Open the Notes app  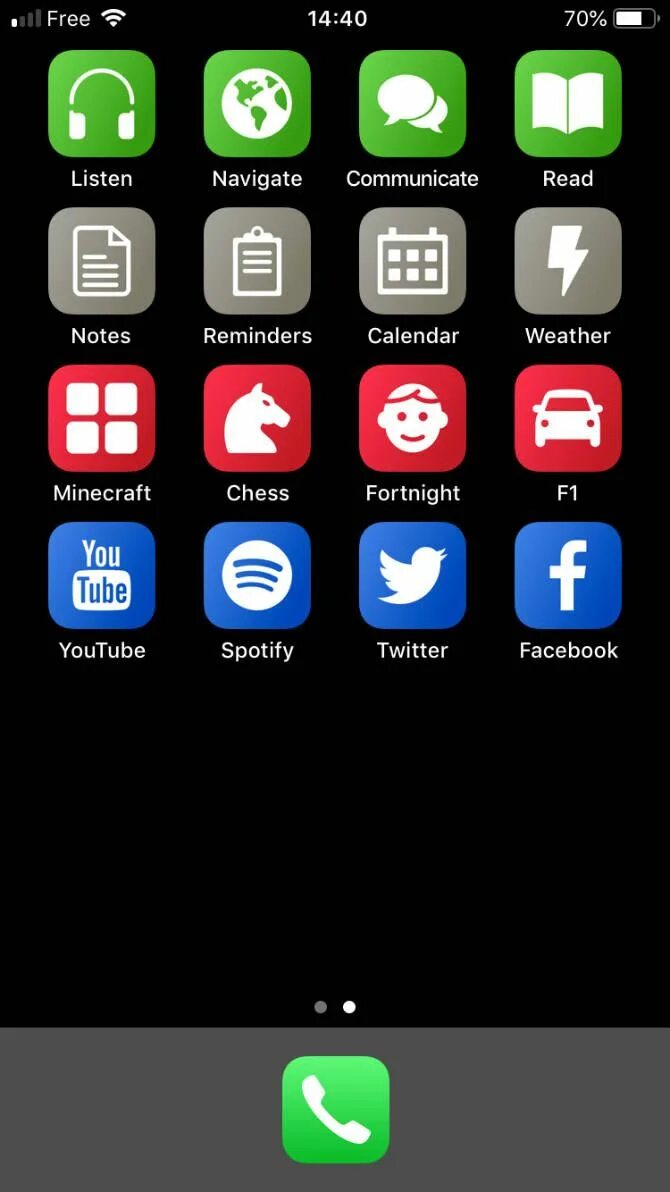tap(101, 261)
